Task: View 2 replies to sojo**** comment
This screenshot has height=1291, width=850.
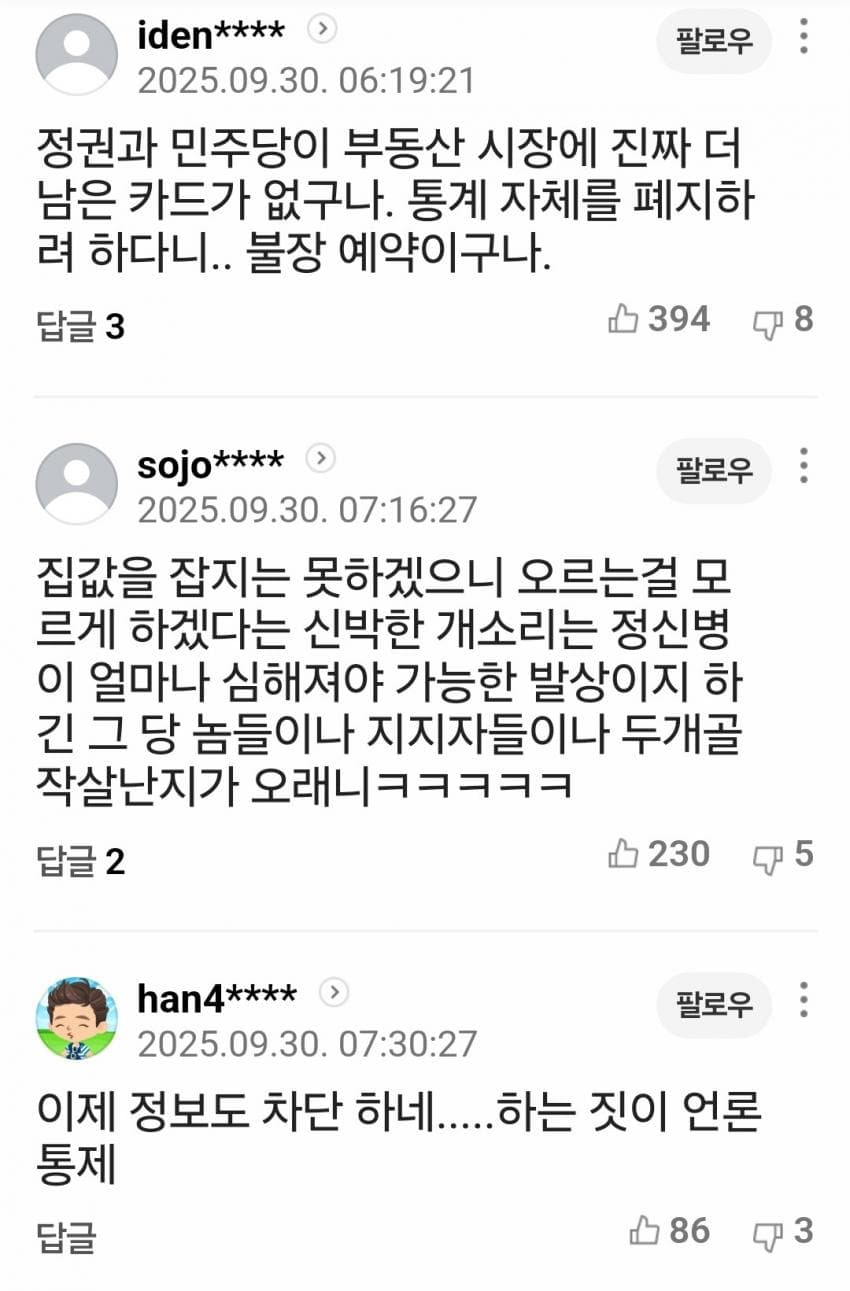Action: tap(81, 861)
